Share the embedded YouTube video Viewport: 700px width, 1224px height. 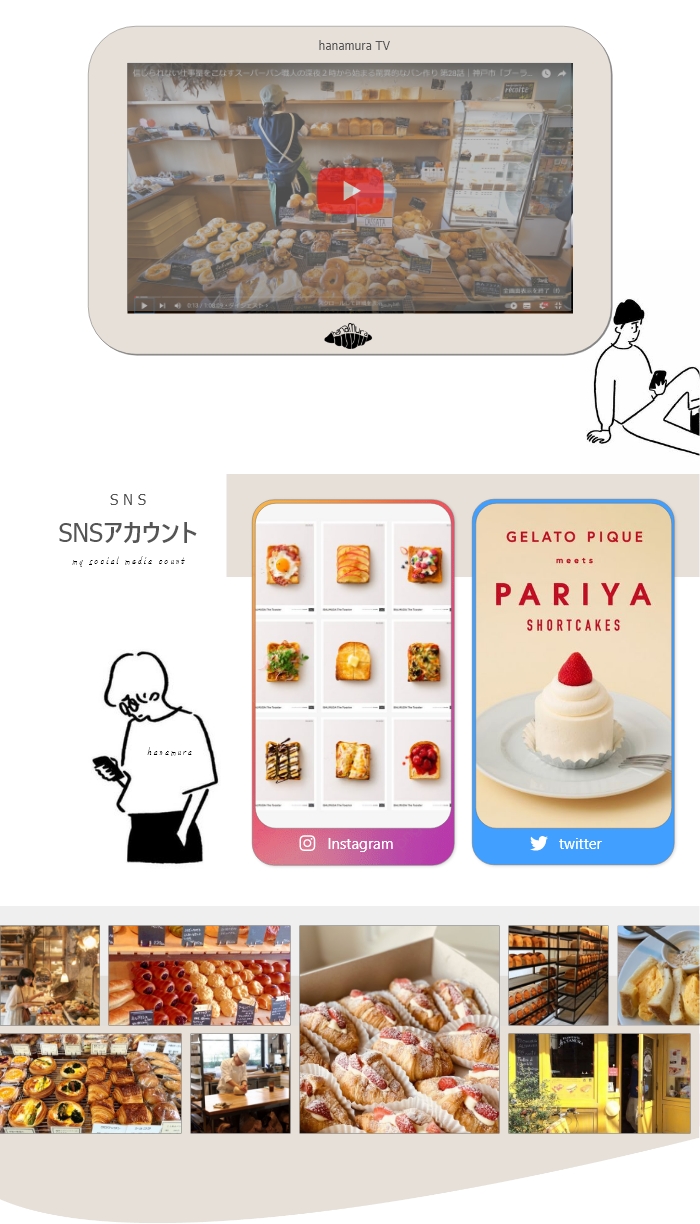pos(562,73)
